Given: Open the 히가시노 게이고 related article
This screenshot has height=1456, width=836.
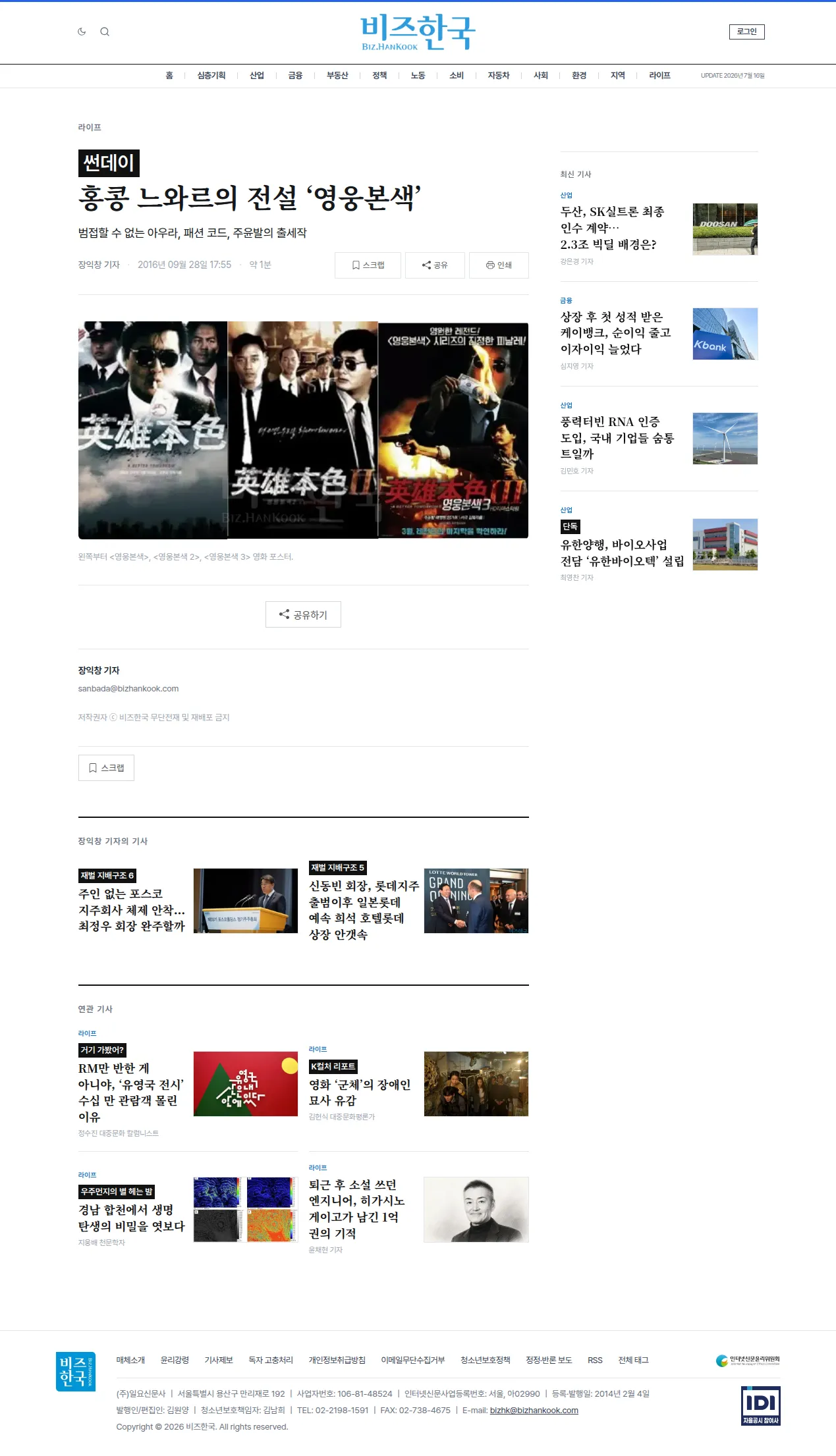Looking at the screenshot, I should pos(356,1209).
